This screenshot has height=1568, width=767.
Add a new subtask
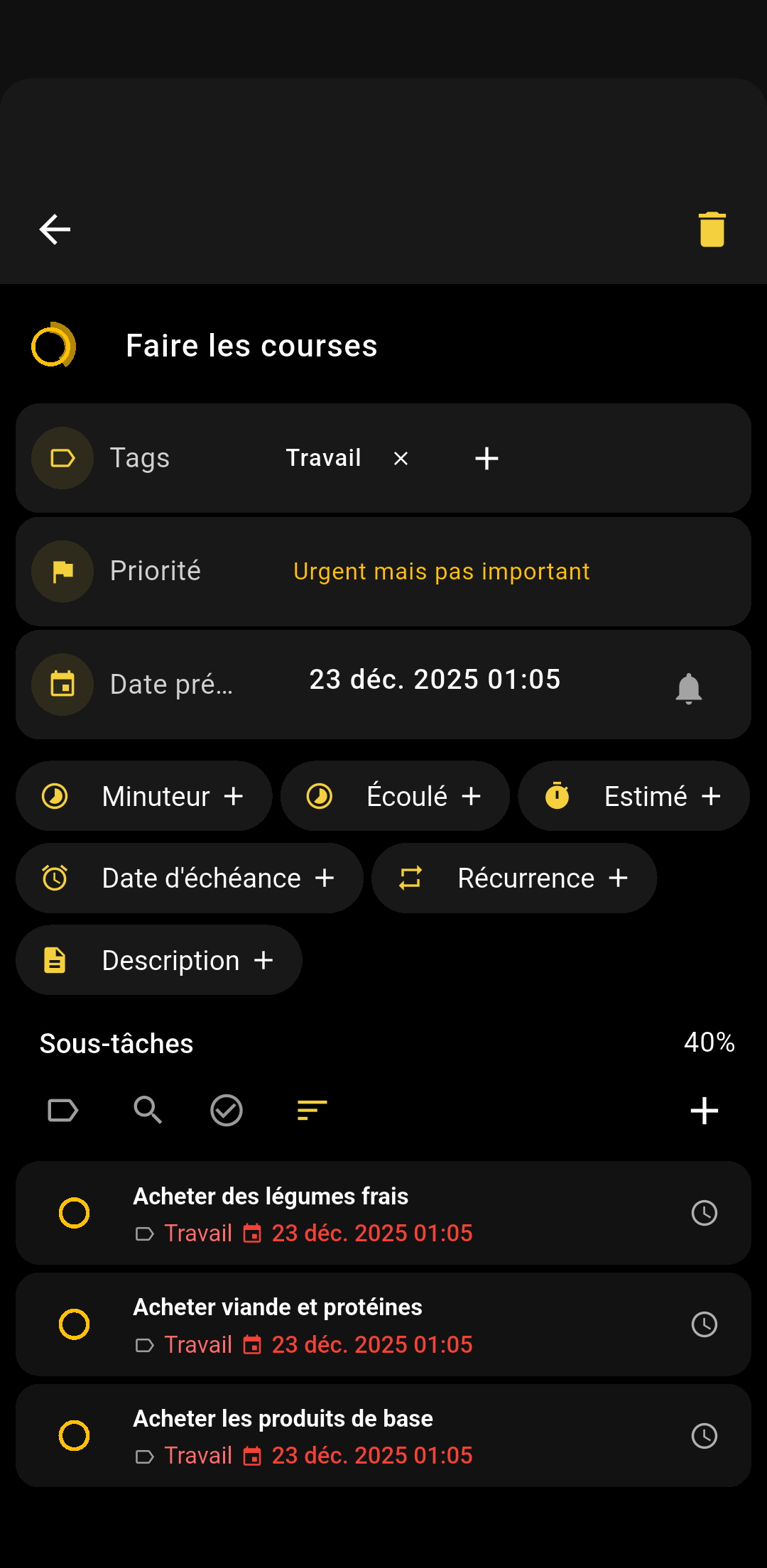[x=704, y=1111]
